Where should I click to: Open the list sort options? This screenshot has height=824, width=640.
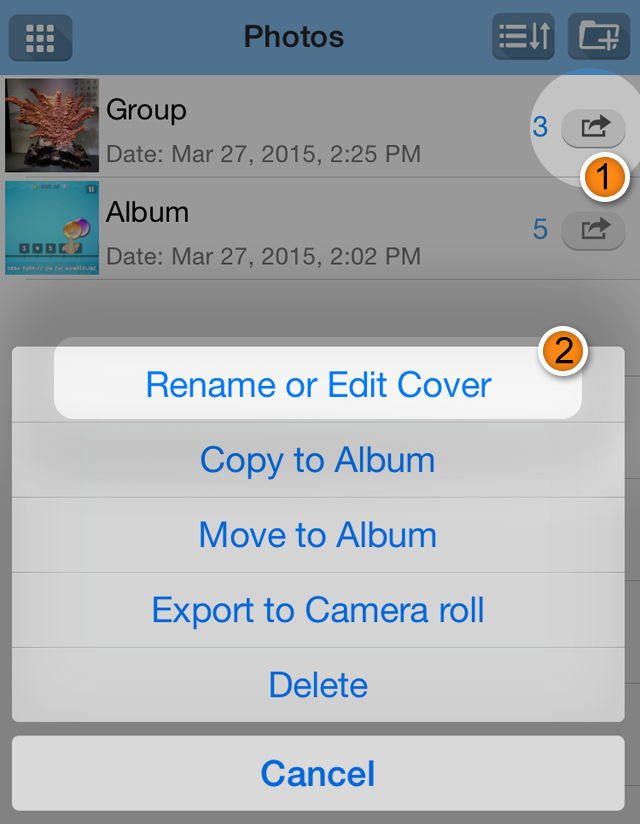[x=524, y=37]
